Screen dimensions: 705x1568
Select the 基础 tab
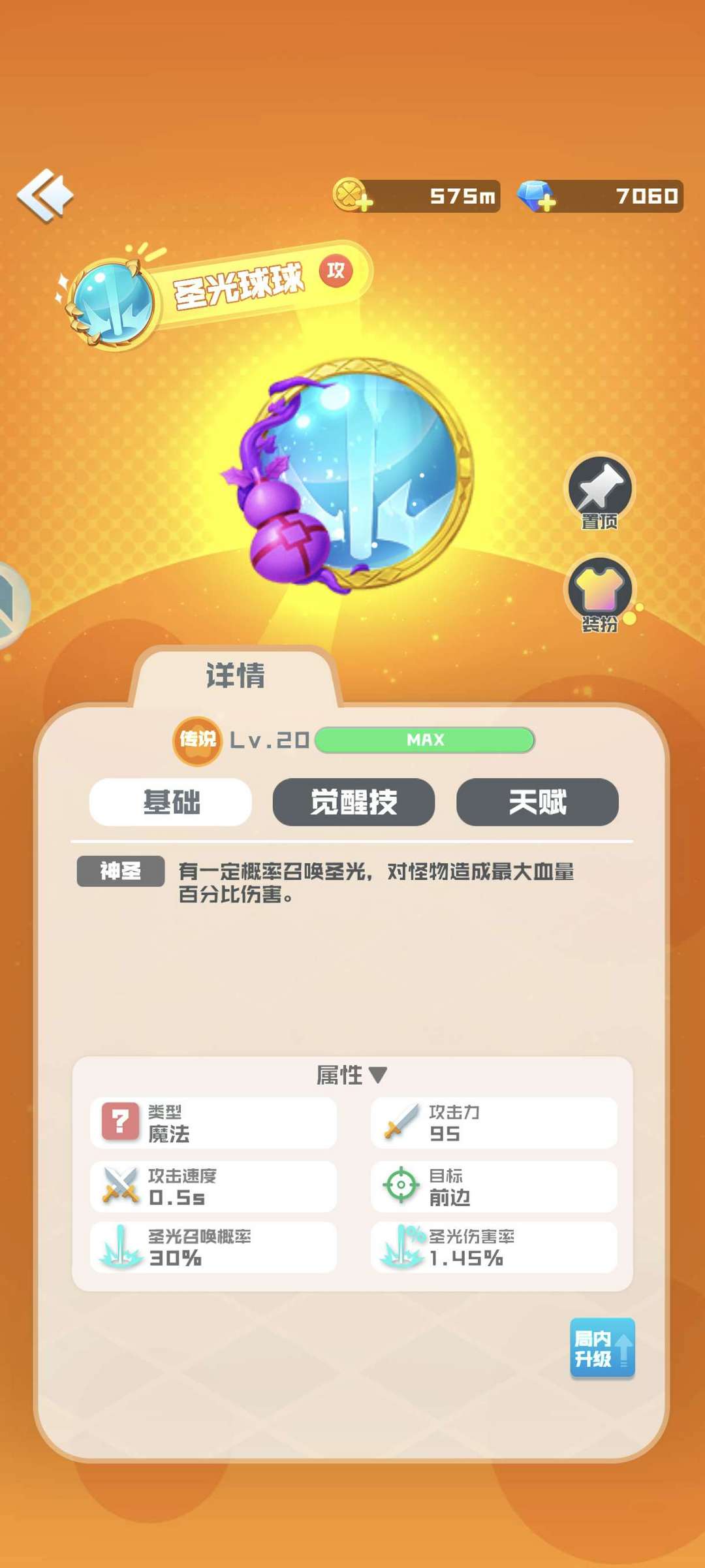(x=171, y=802)
